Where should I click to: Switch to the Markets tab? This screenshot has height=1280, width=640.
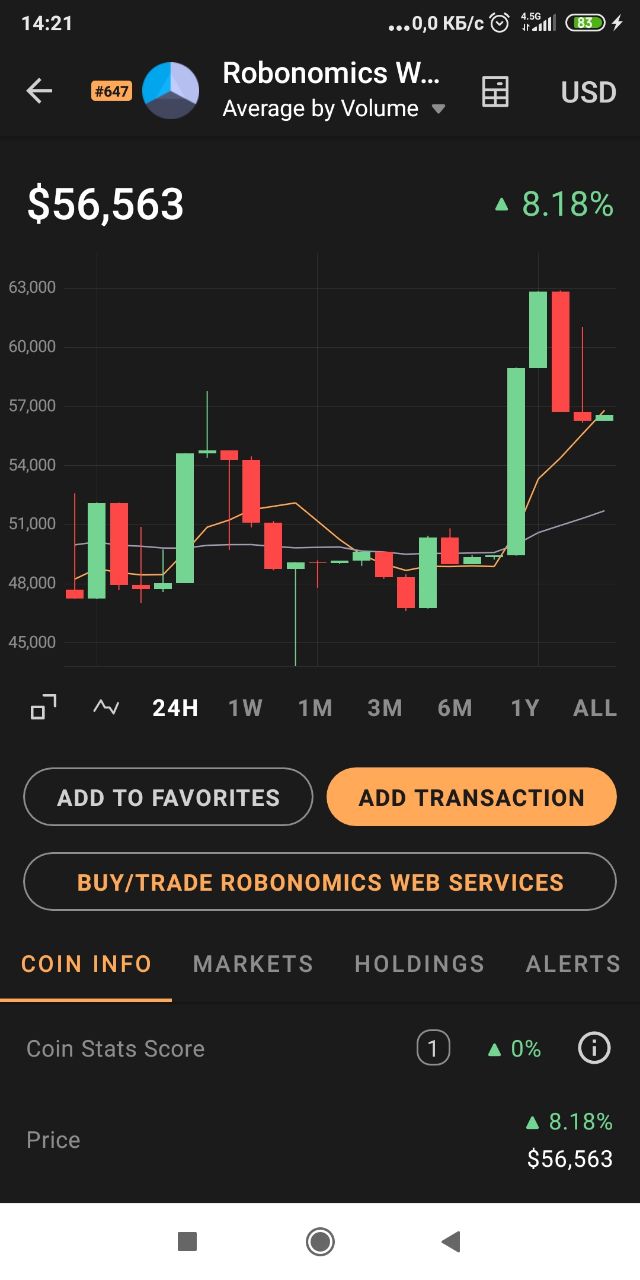click(253, 964)
